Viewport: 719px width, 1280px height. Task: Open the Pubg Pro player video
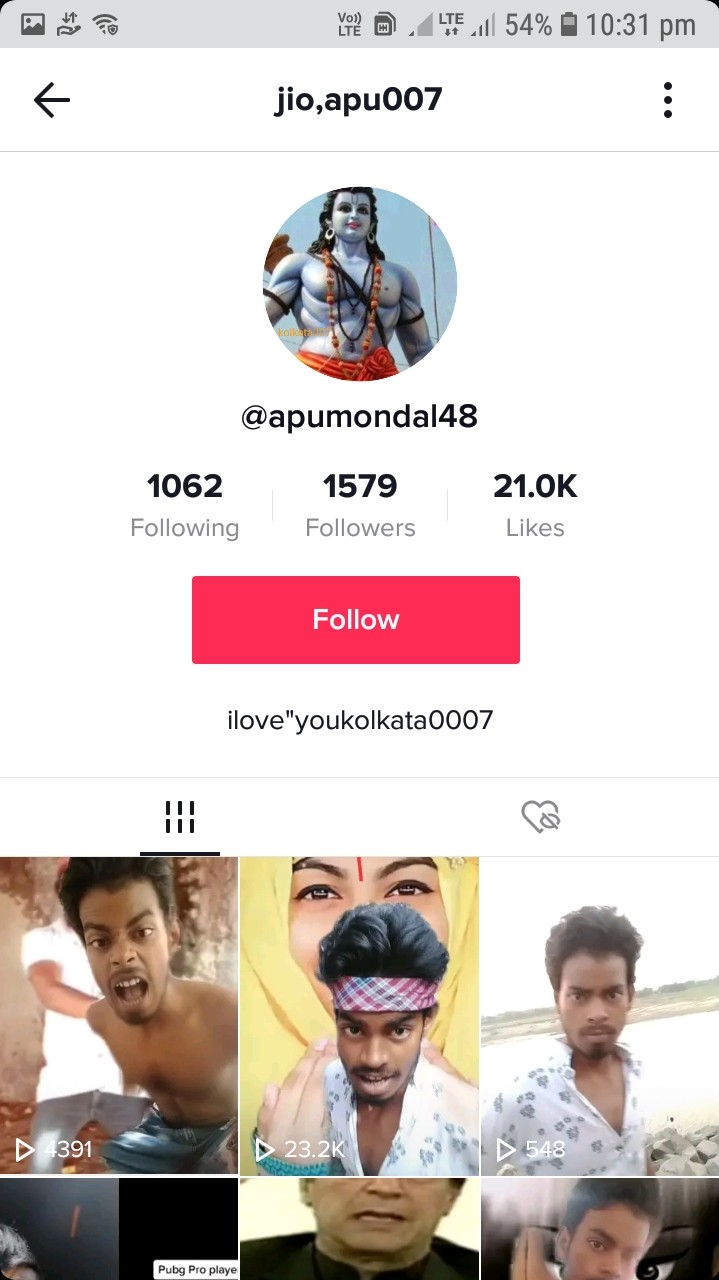point(119,1230)
